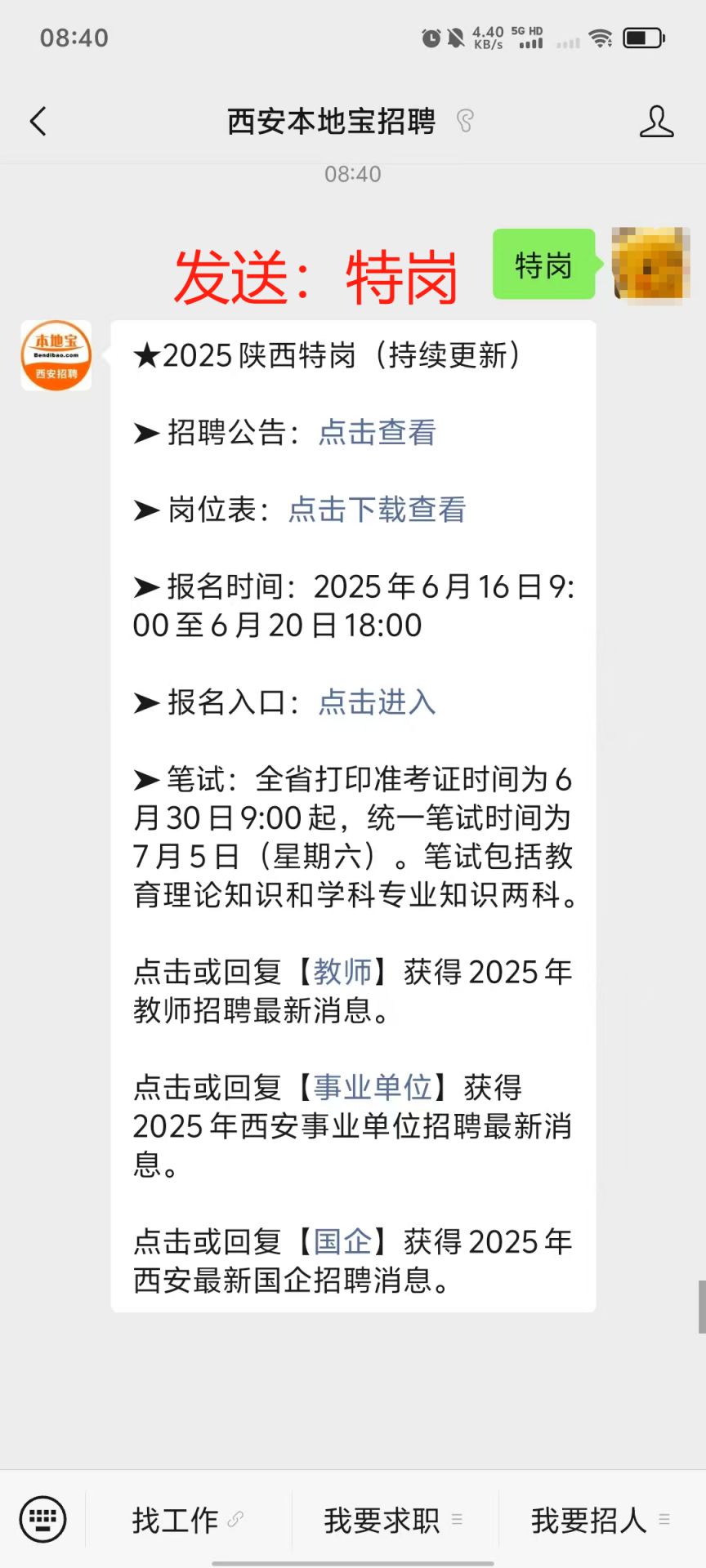The height and width of the screenshot is (1568, 706).
Task: Tap 点击进入 to open the registration entrance
Action: [x=375, y=702]
